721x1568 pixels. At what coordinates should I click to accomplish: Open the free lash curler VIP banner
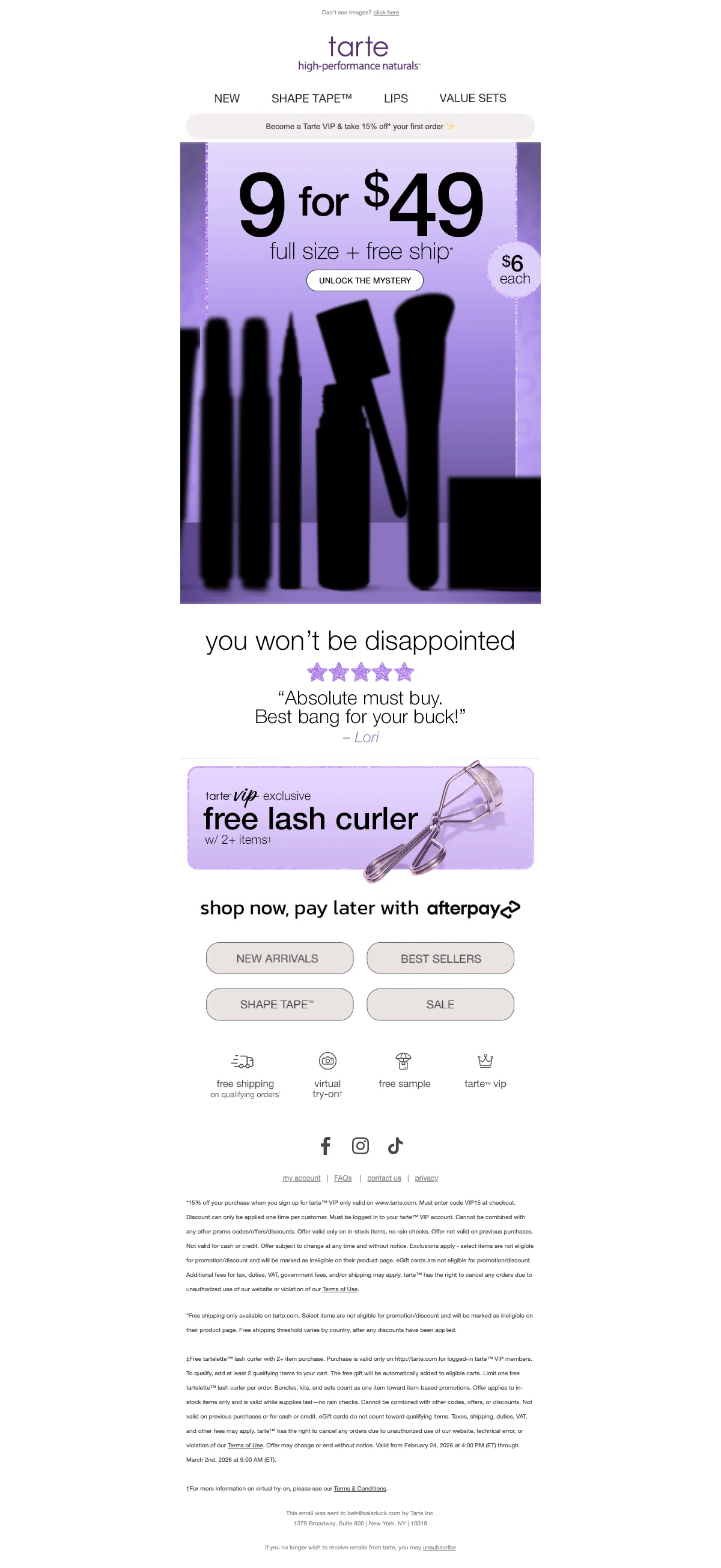(360, 817)
